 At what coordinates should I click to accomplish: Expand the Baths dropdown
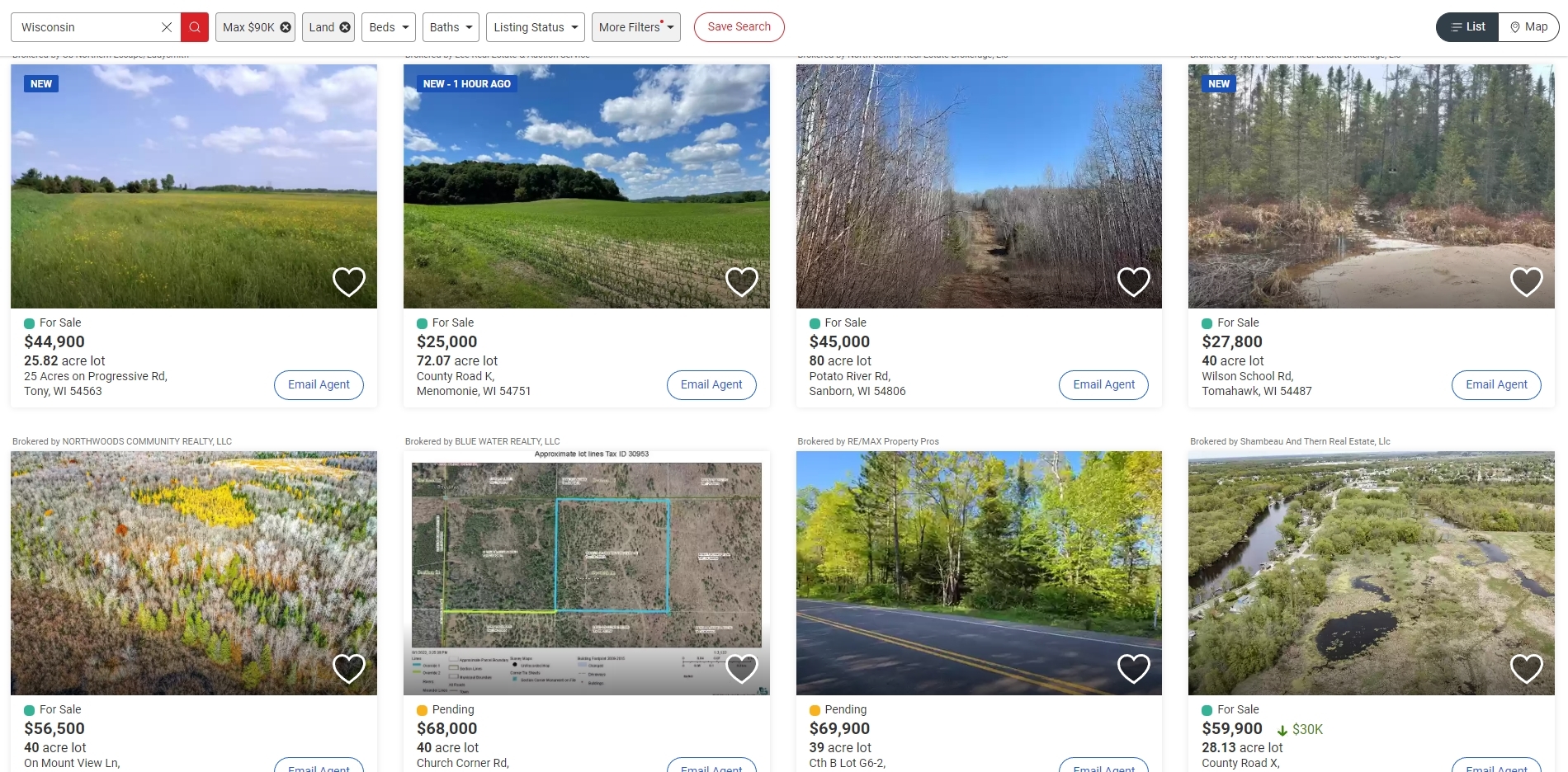click(x=451, y=27)
